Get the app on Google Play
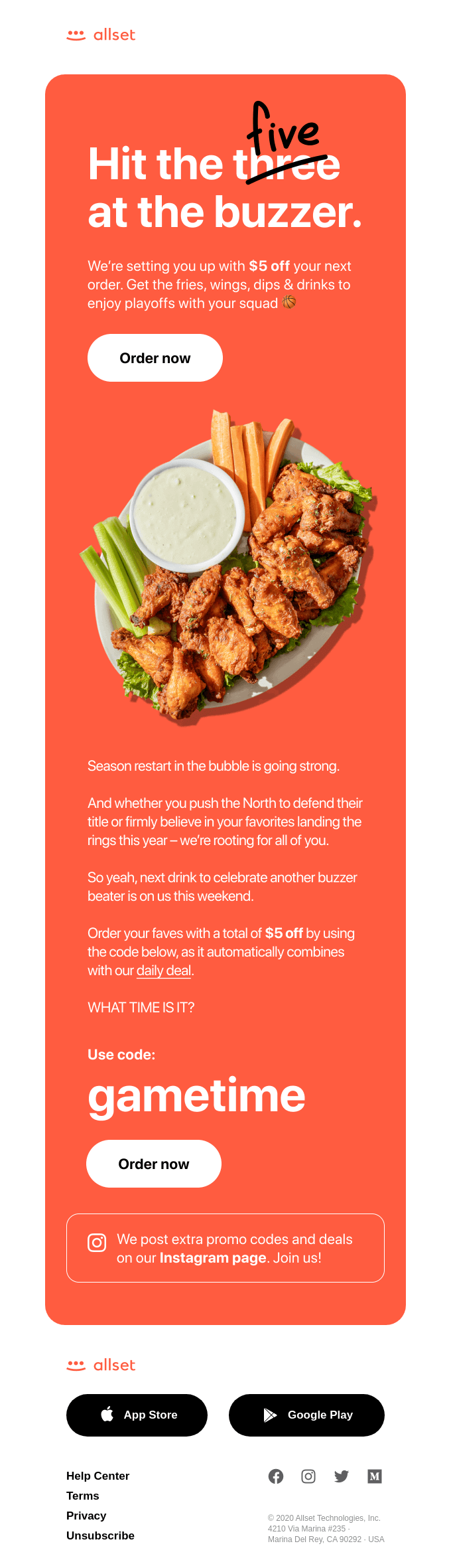Screen dimensions: 451x1568 point(306,1415)
